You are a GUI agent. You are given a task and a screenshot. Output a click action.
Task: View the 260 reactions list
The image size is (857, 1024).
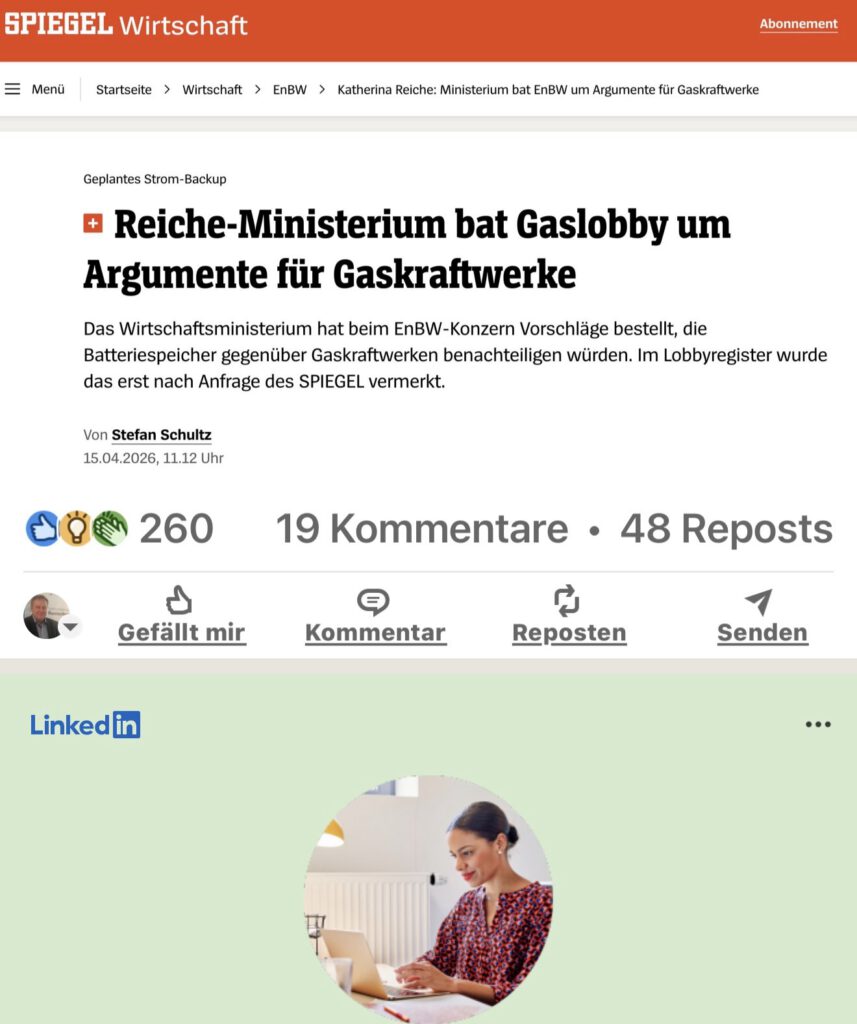[x=120, y=529]
